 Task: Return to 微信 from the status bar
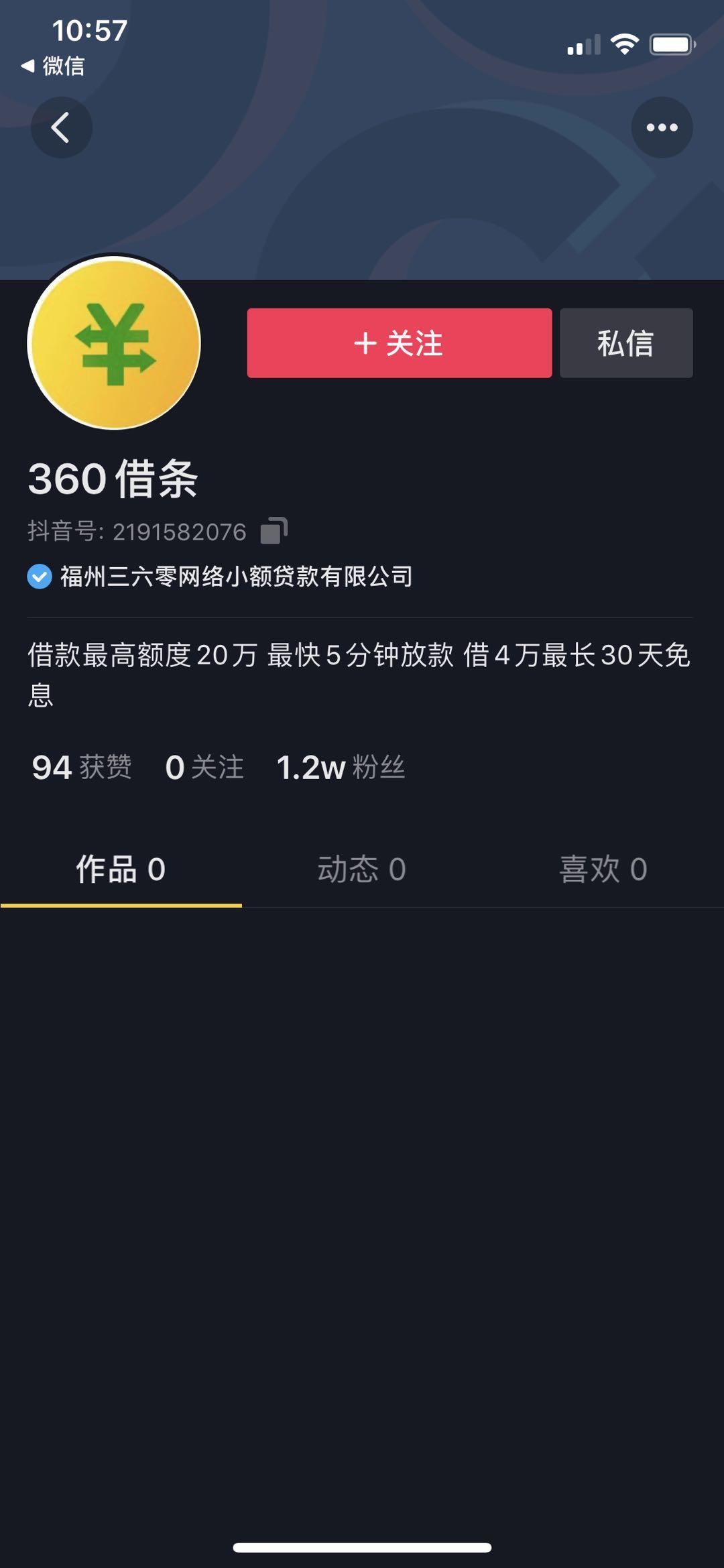54,66
